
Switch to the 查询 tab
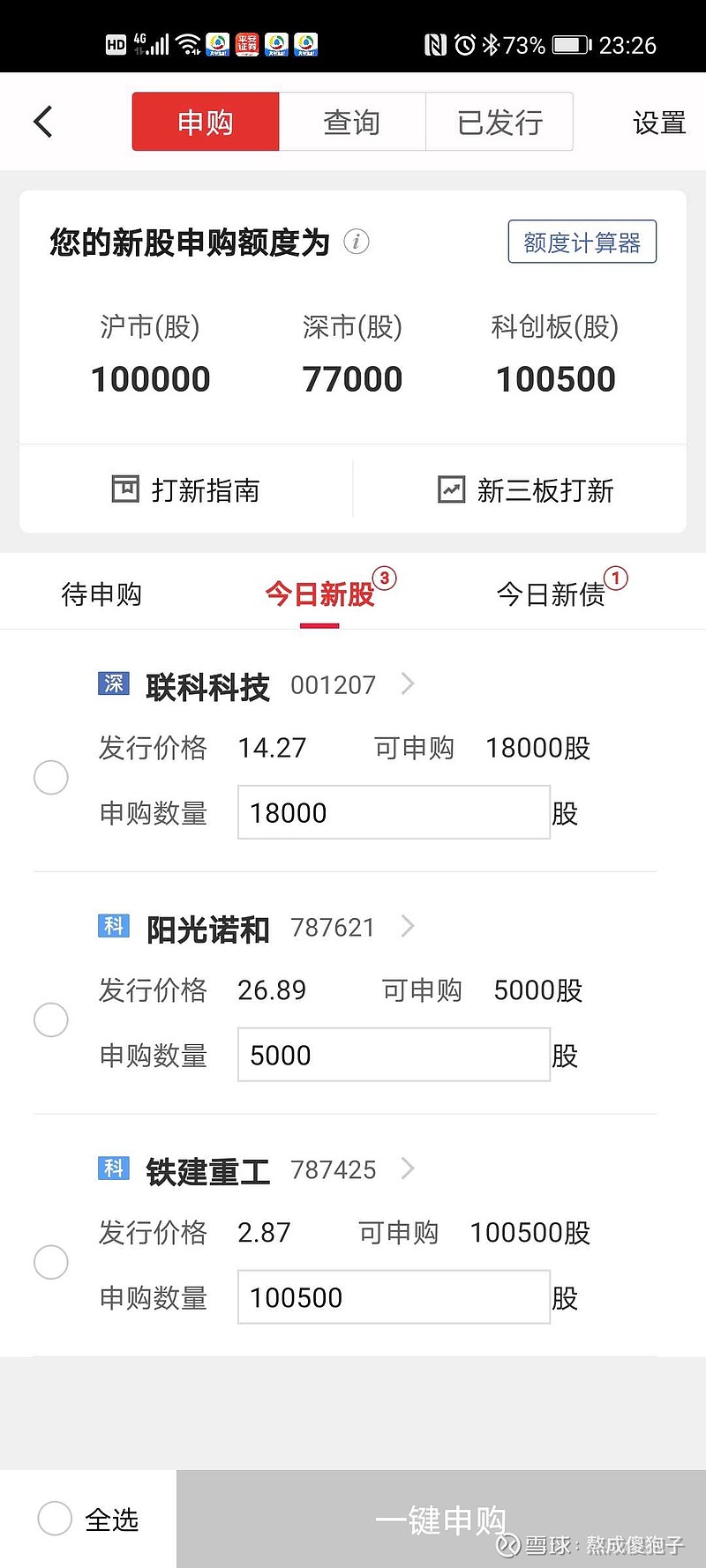[x=352, y=122]
